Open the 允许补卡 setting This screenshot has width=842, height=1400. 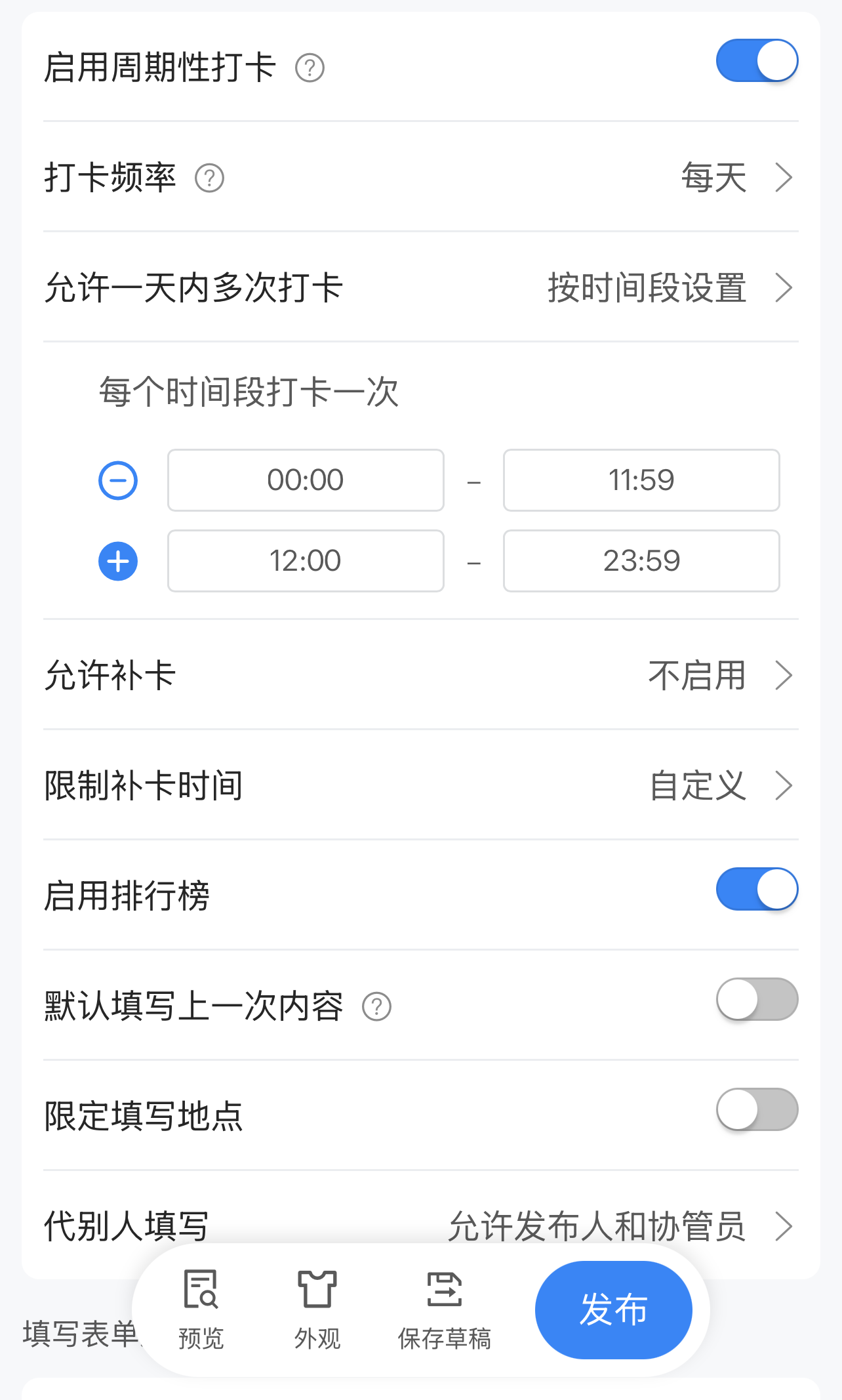pyautogui.click(x=421, y=675)
